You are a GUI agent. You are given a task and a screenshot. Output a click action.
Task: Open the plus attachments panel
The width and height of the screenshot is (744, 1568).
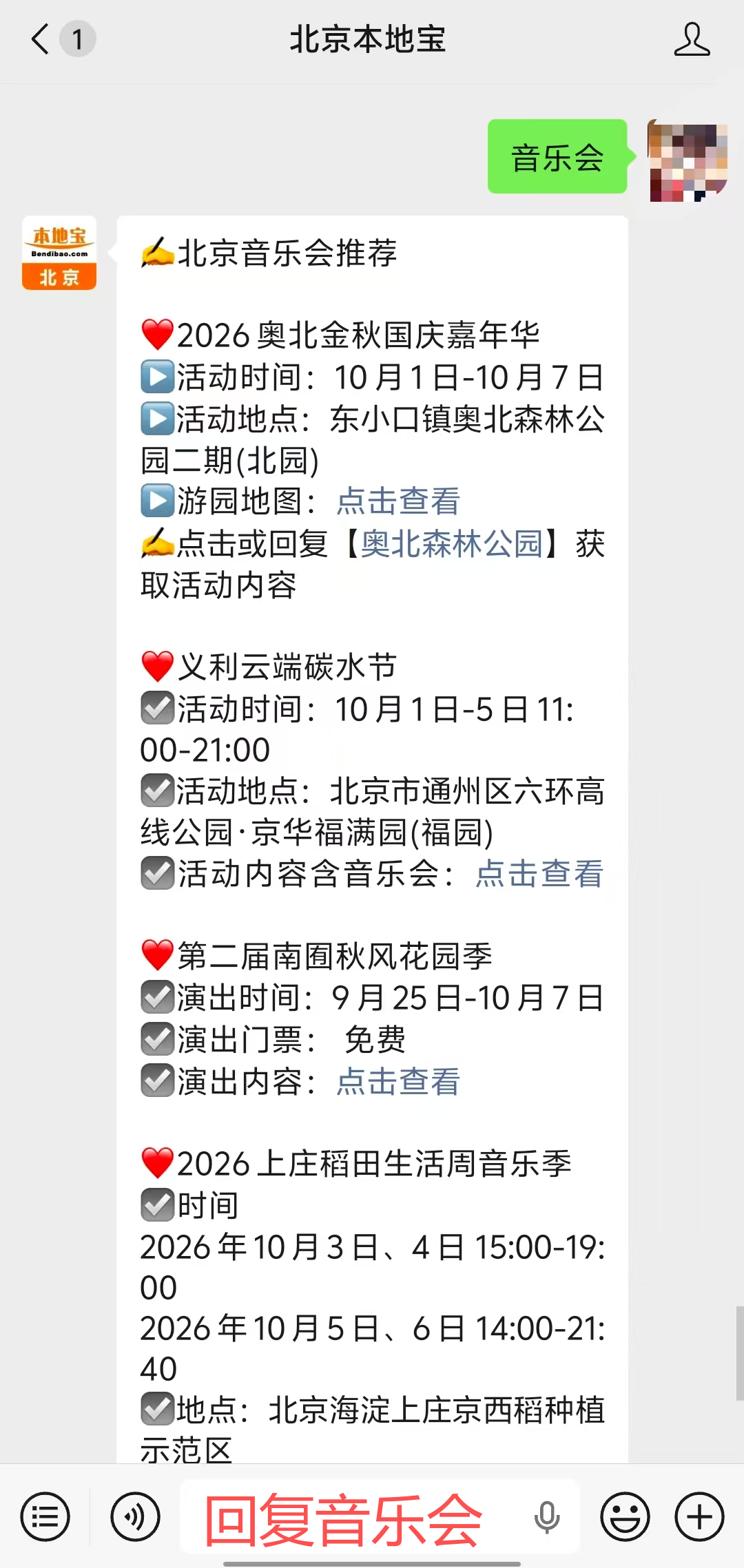click(699, 1517)
